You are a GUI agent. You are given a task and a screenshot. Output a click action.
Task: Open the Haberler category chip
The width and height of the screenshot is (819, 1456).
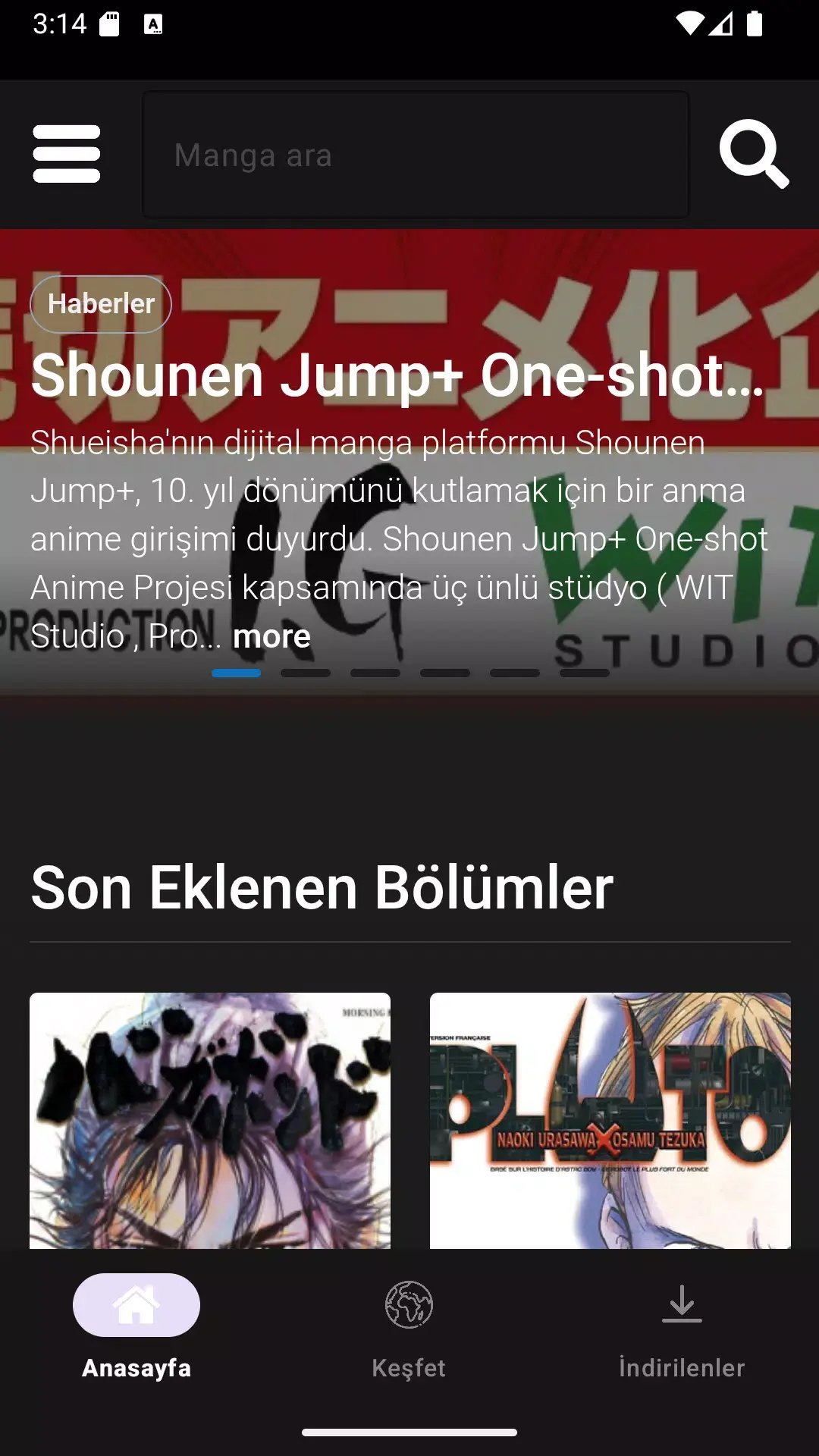(x=99, y=304)
